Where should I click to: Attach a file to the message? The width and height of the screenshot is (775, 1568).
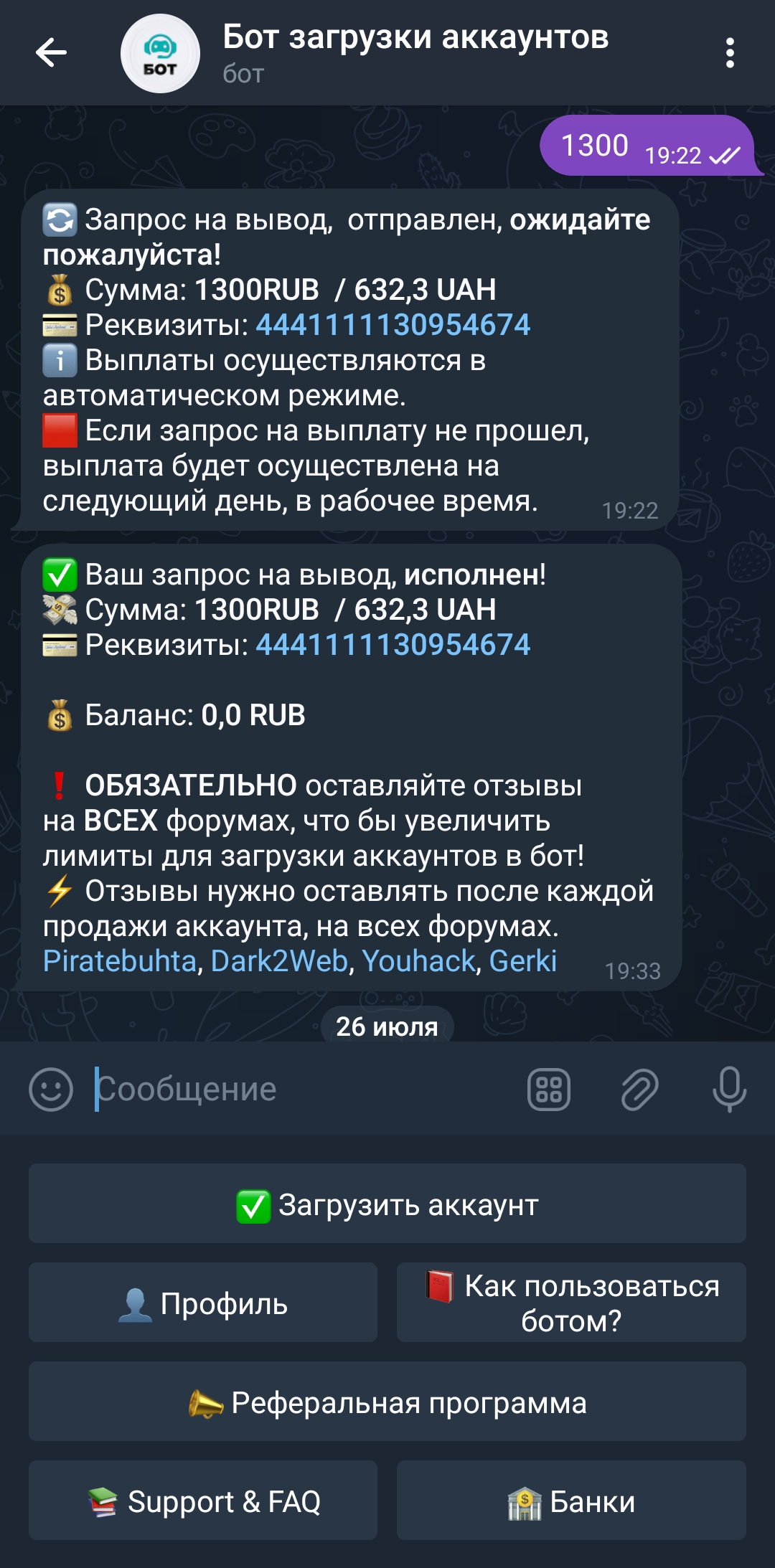coord(639,1089)
